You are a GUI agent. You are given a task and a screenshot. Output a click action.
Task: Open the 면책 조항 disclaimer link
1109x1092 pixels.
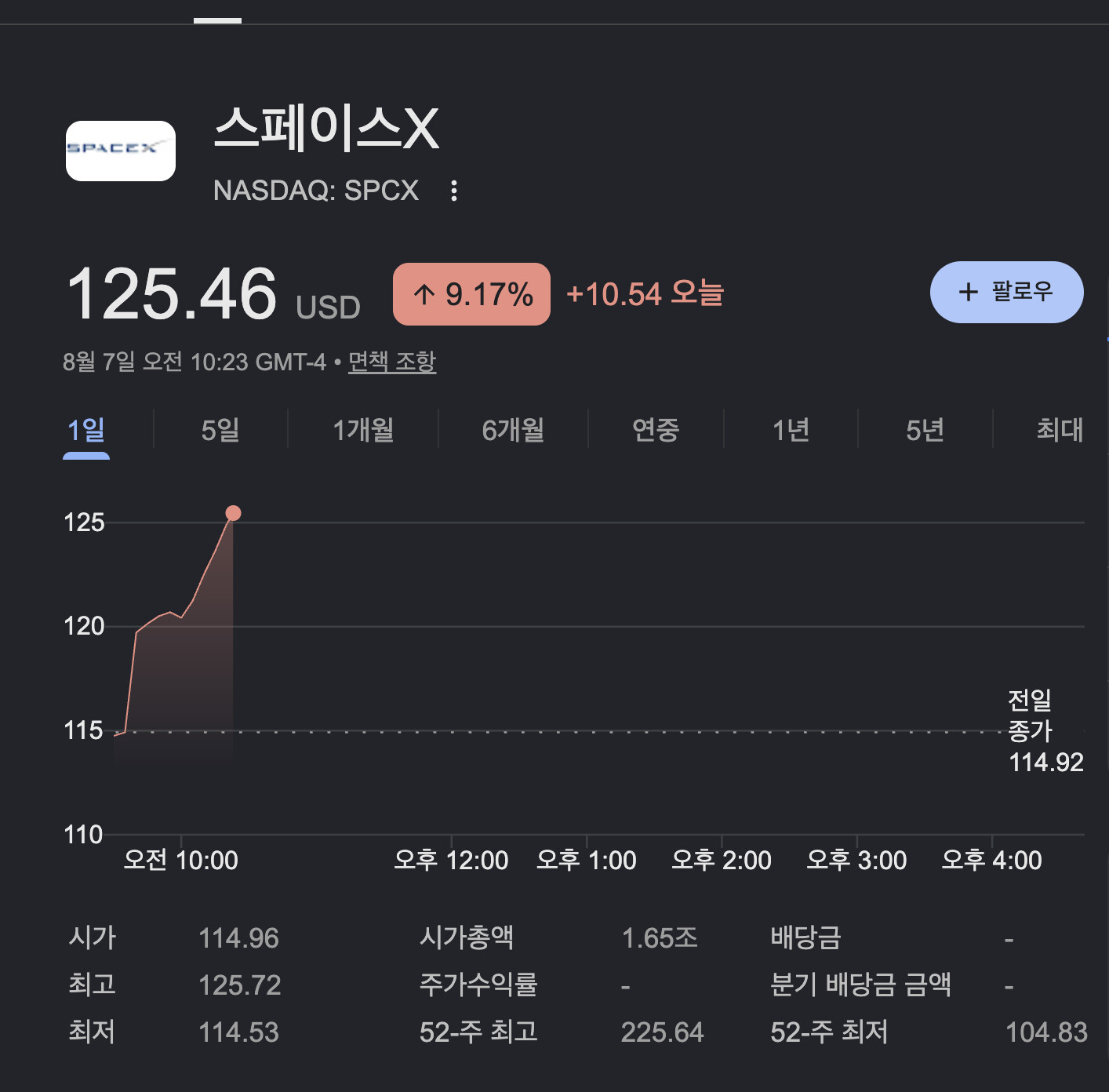pos(392,362)
